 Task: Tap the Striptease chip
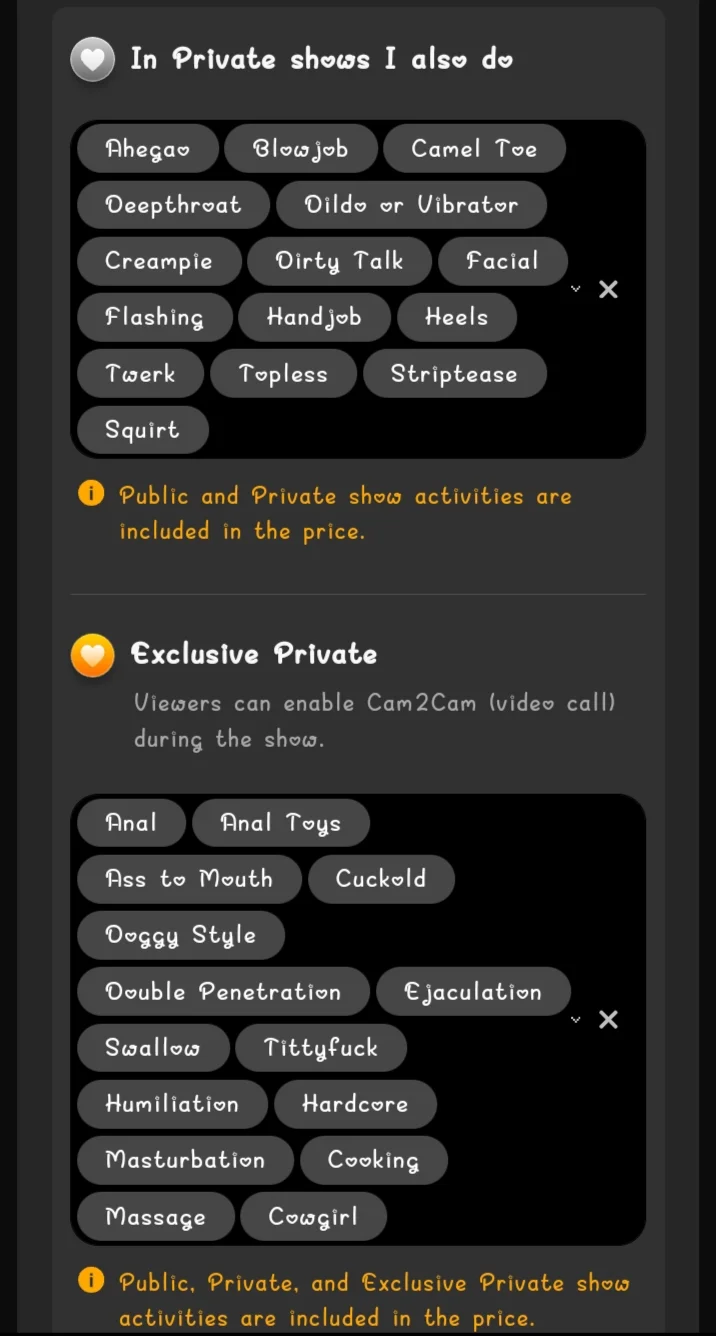(x=454, y=374)
